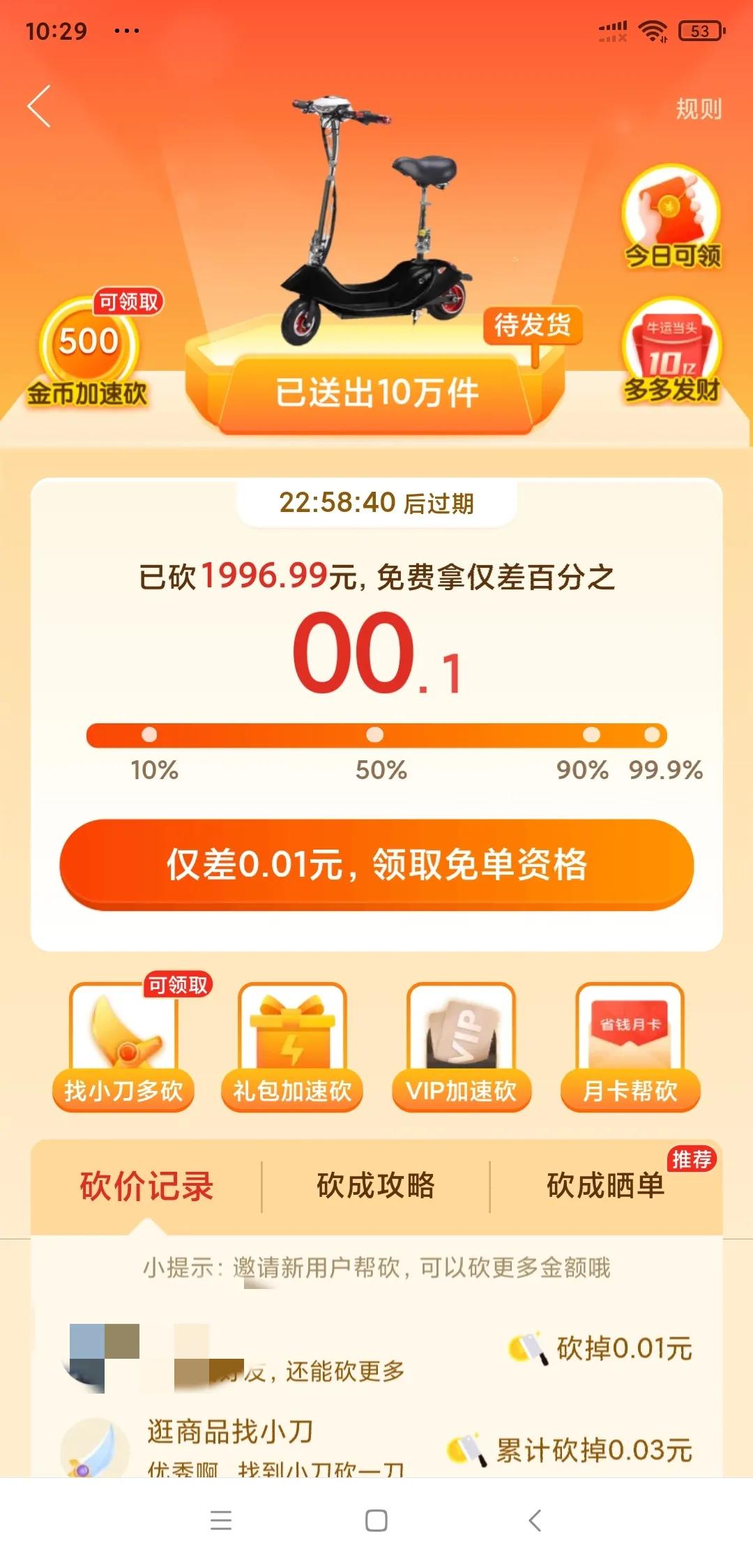Switch to the 砍价记录 tab
753x1568 pixels.
pyautogui.click(x=146, y=1186)
